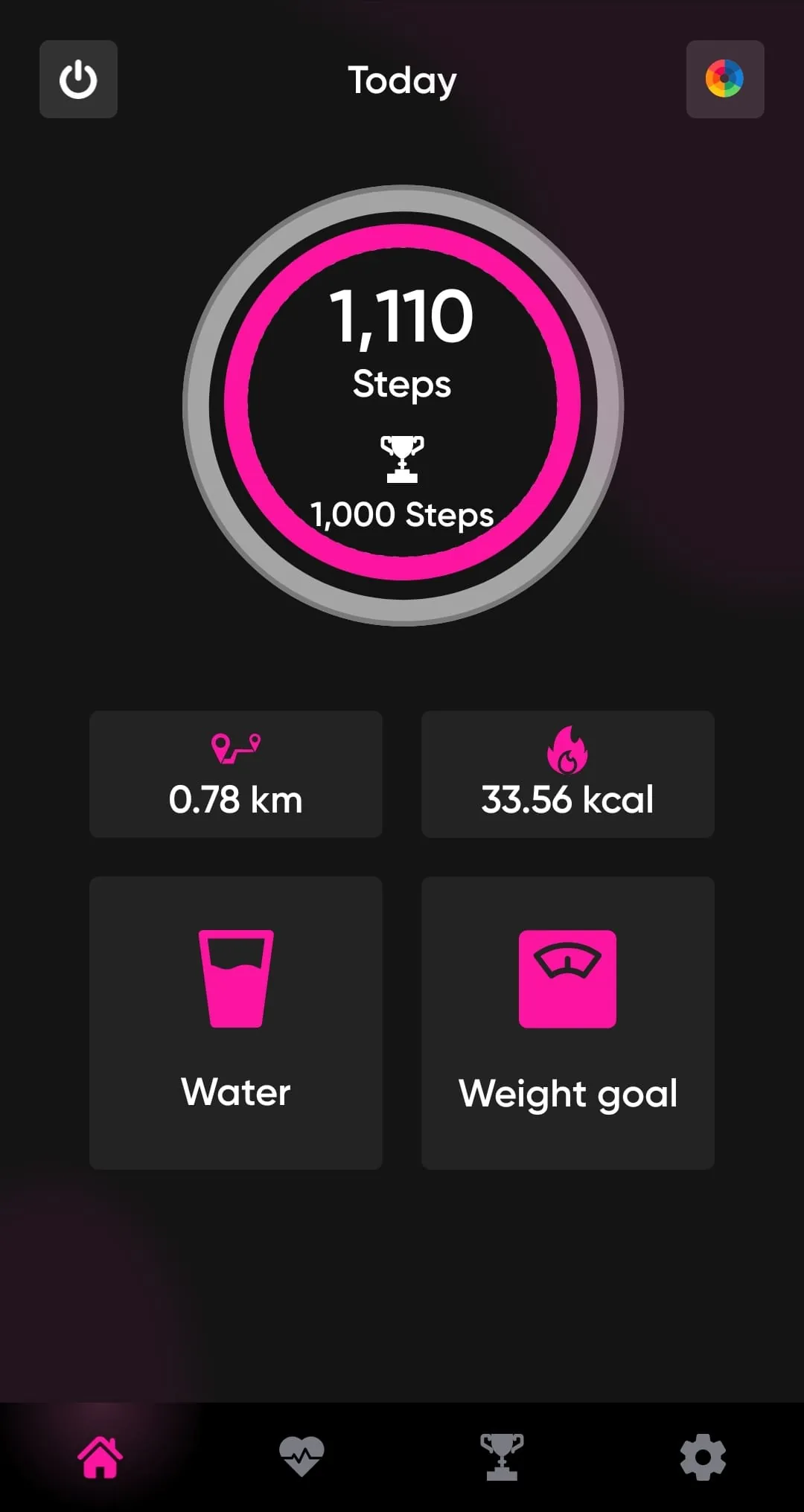Select the pink route distance icon

(236, 748)
